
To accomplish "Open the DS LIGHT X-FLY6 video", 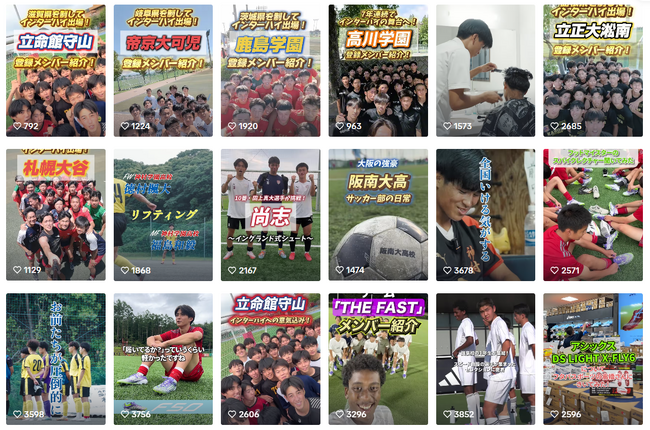I will pos(593,358).
